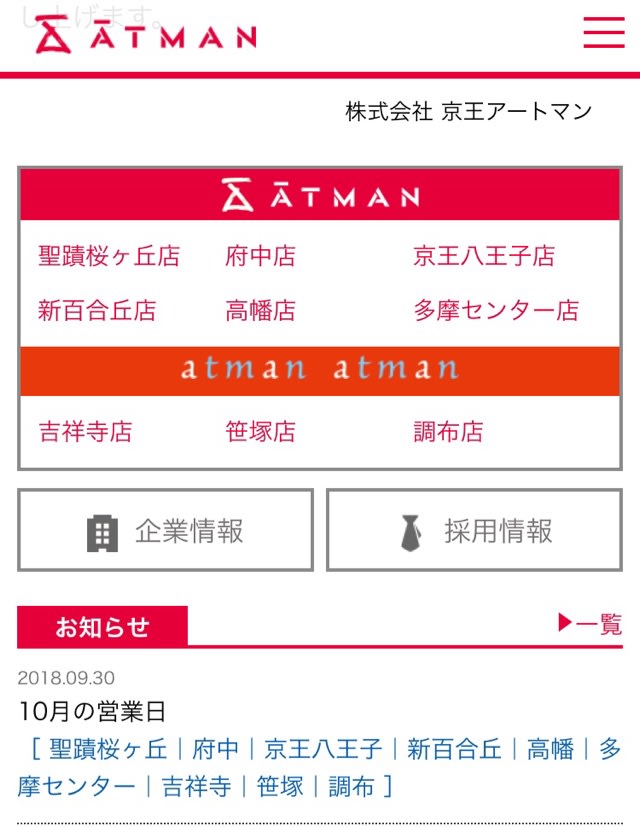
Task: Open the 京王八王子店 store page
Action: (483, 256)
